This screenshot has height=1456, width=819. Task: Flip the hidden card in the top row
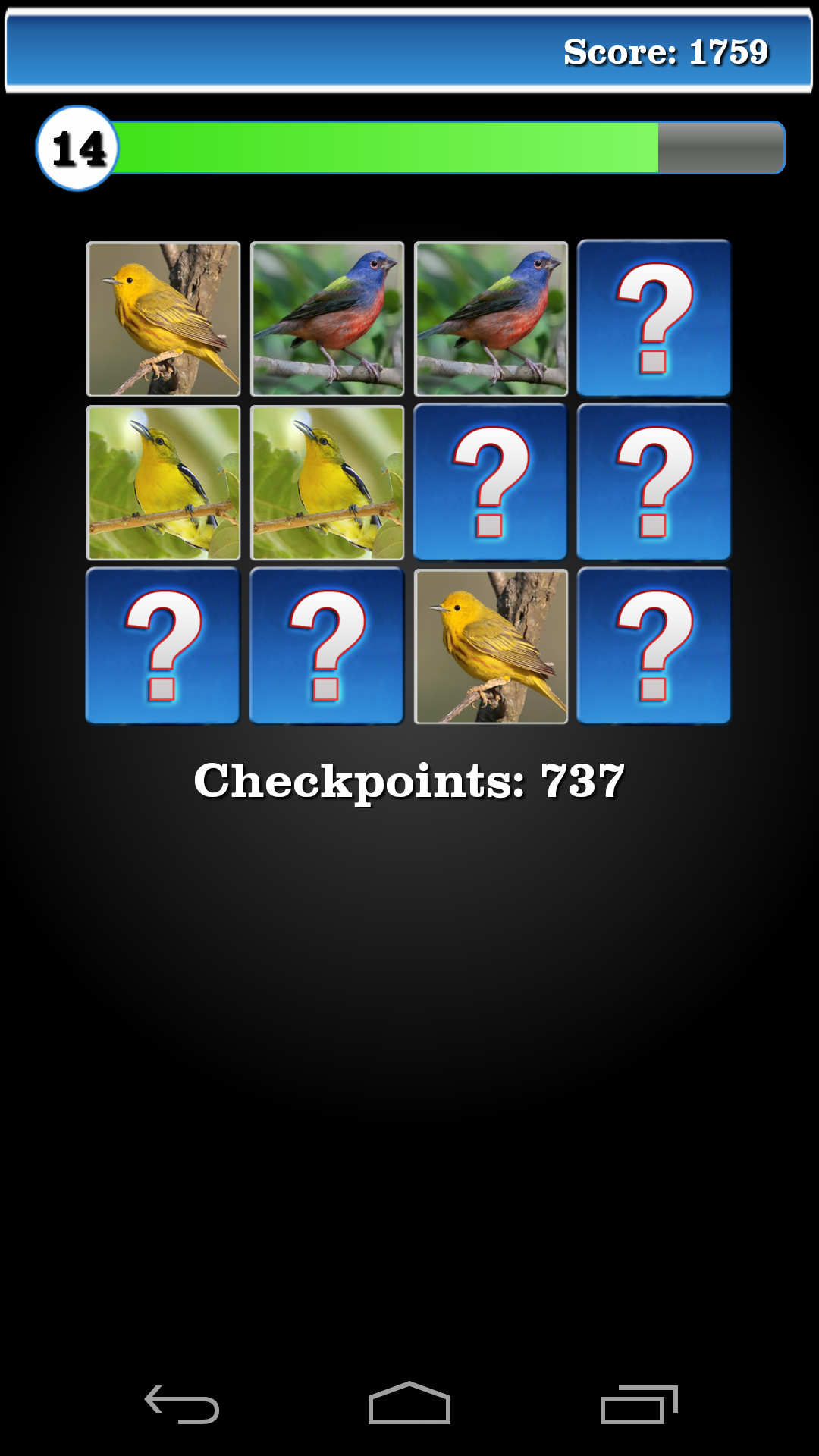654,318
